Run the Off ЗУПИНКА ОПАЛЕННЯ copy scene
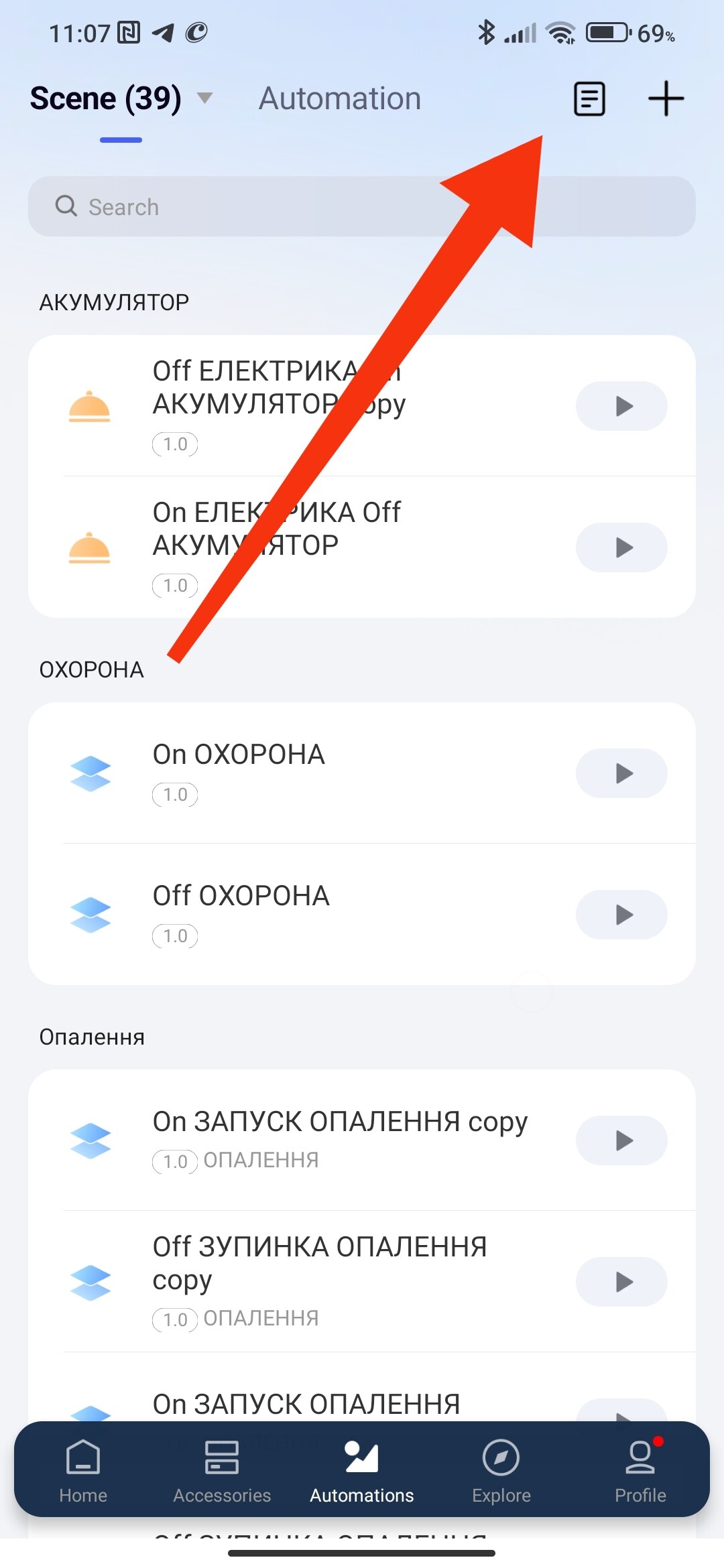 point(621,1282)
